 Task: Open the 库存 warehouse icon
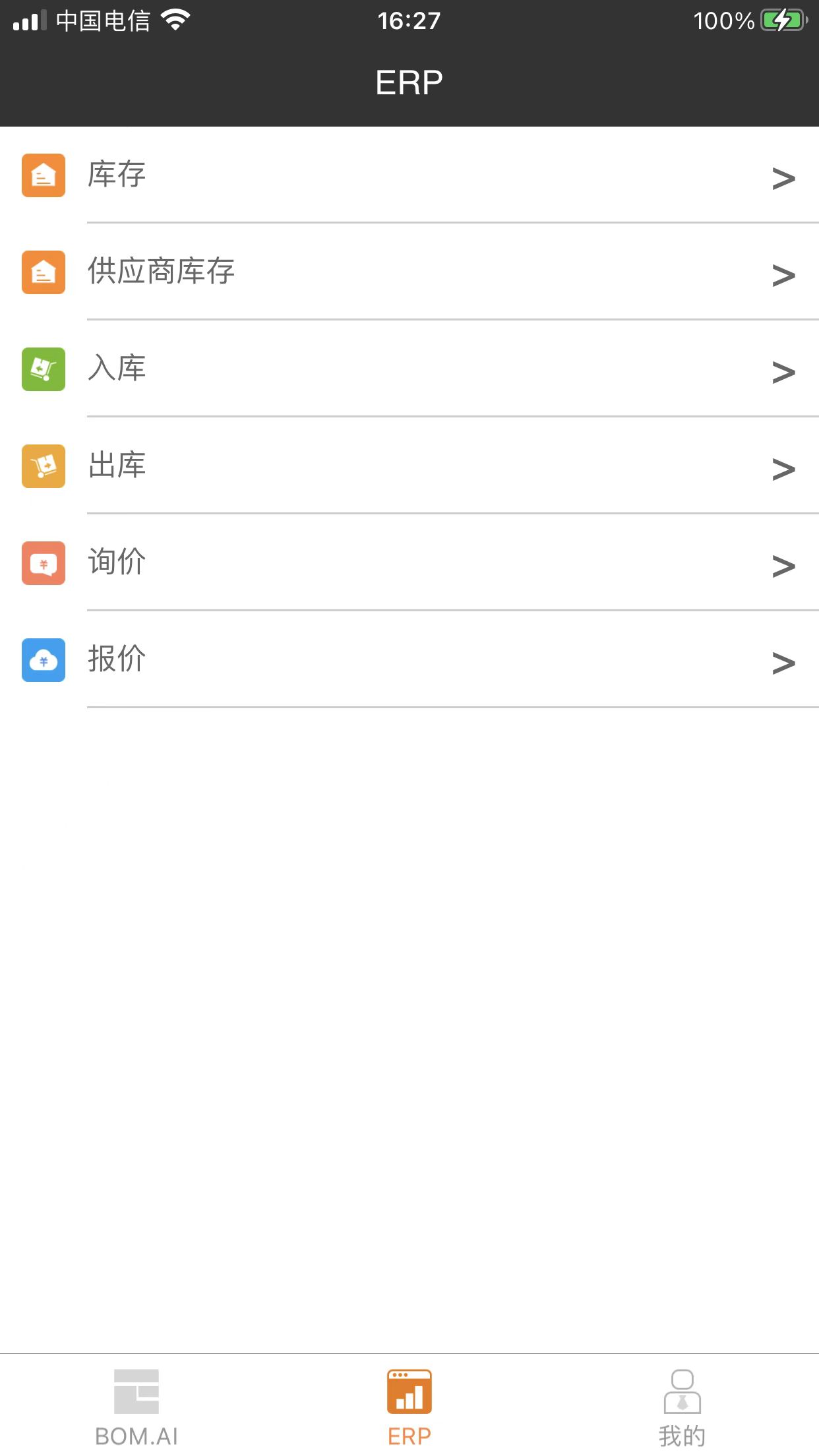43,175
